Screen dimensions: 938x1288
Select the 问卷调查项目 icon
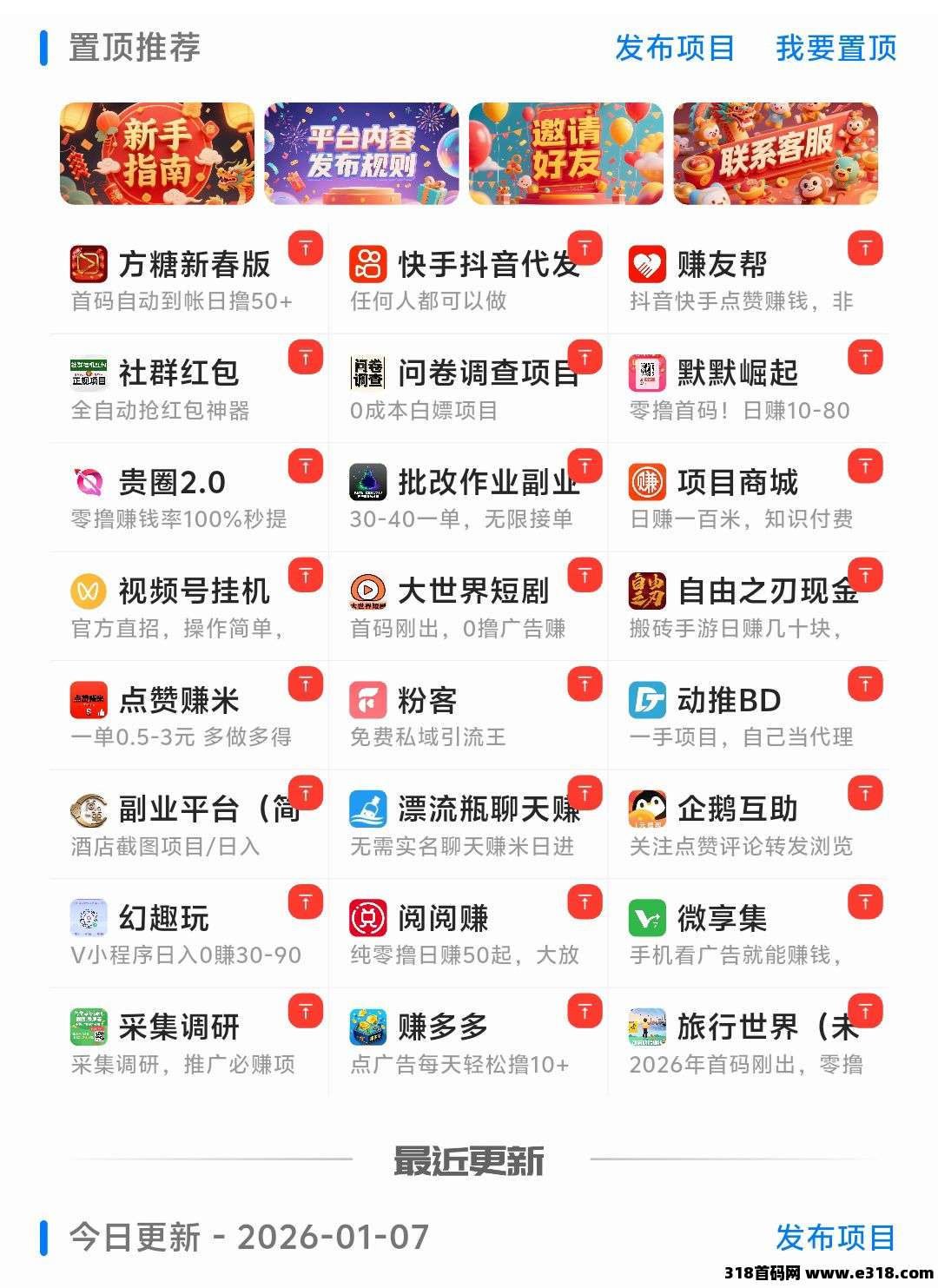pyautogui.click(x=368, y=373)
